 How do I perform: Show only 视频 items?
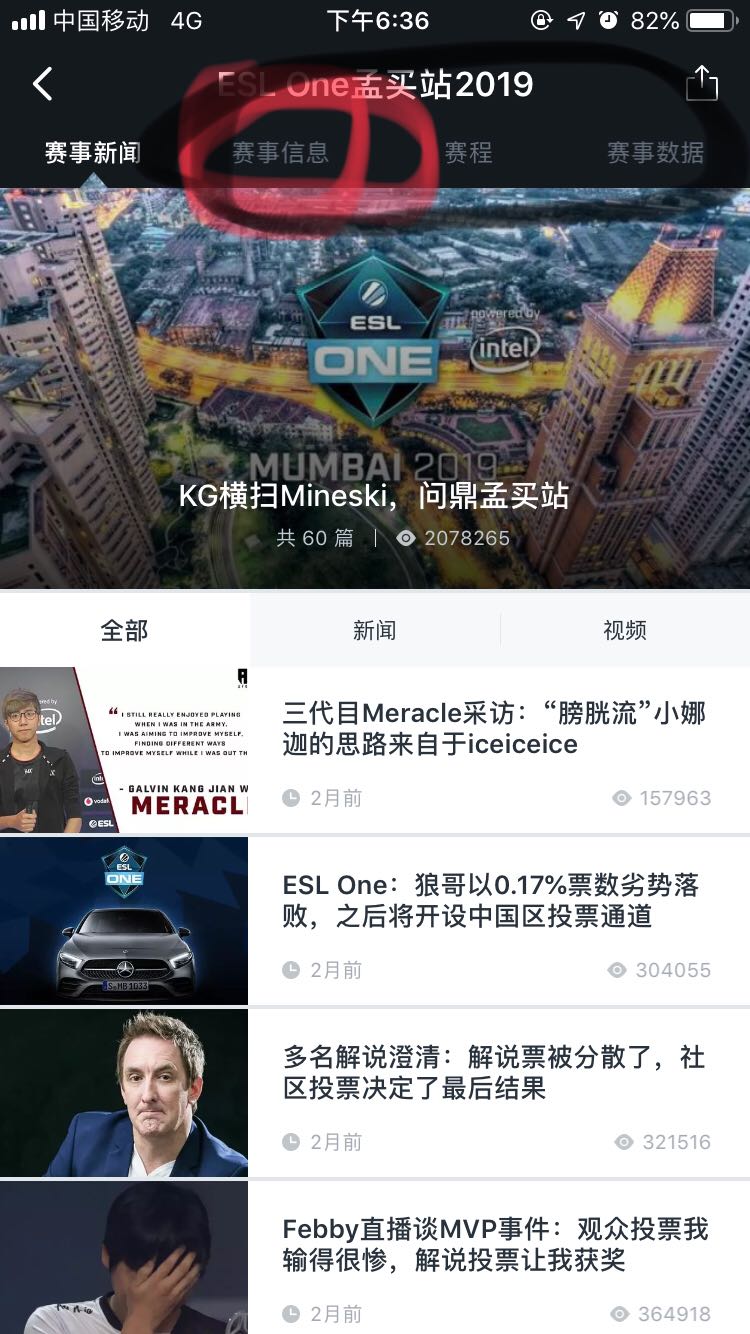click(625, 630)
